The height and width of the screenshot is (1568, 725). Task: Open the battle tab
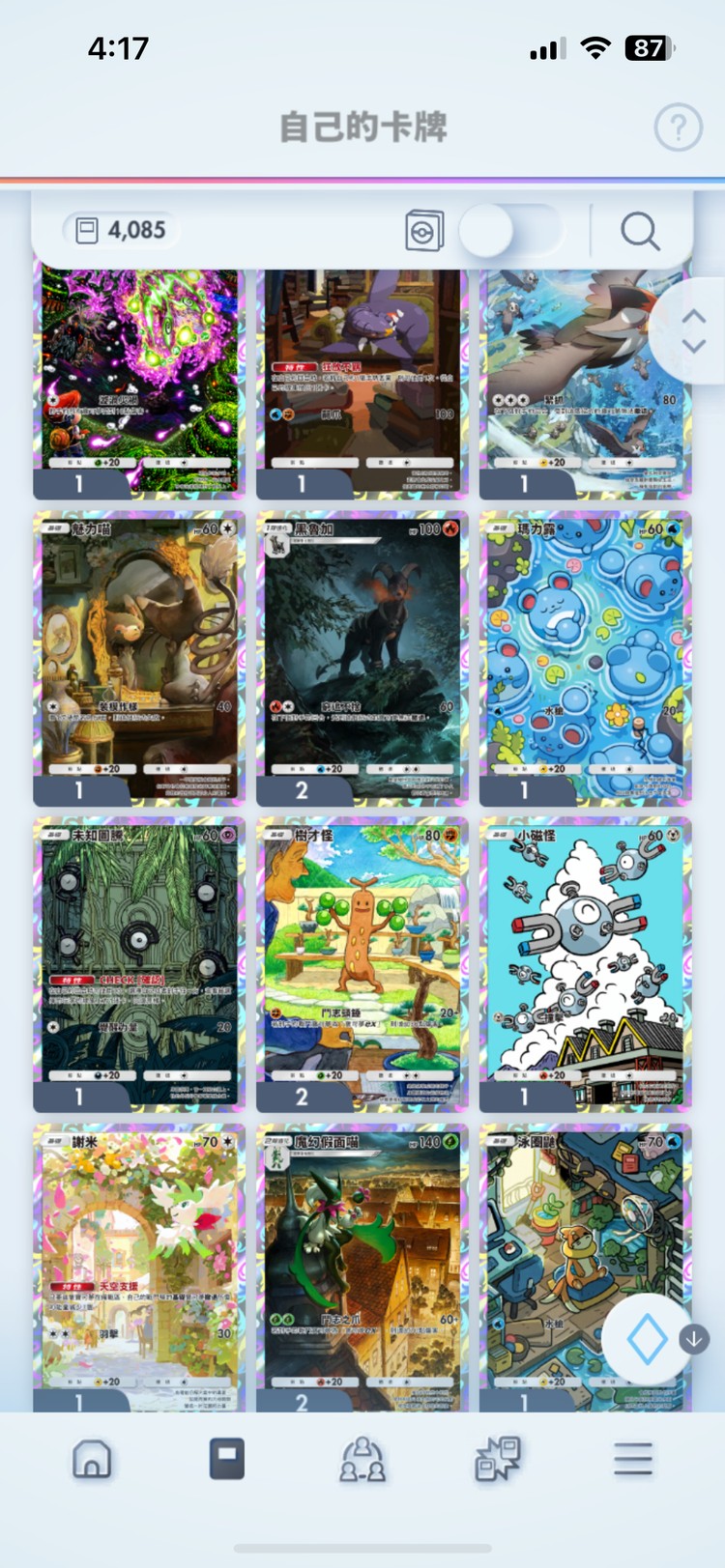[498, 1459]
